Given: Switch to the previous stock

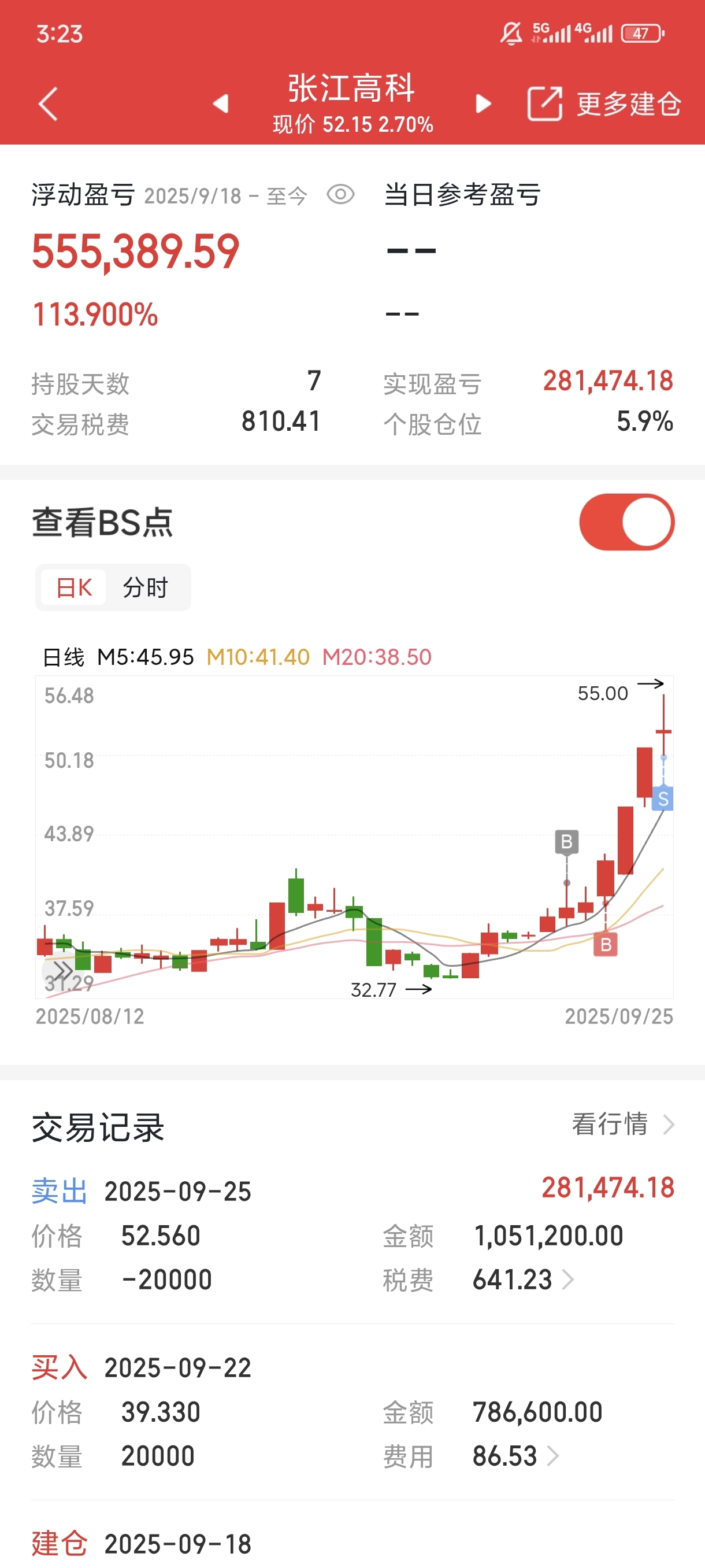Looking at the screenshot, I should [x=220, y=103].
